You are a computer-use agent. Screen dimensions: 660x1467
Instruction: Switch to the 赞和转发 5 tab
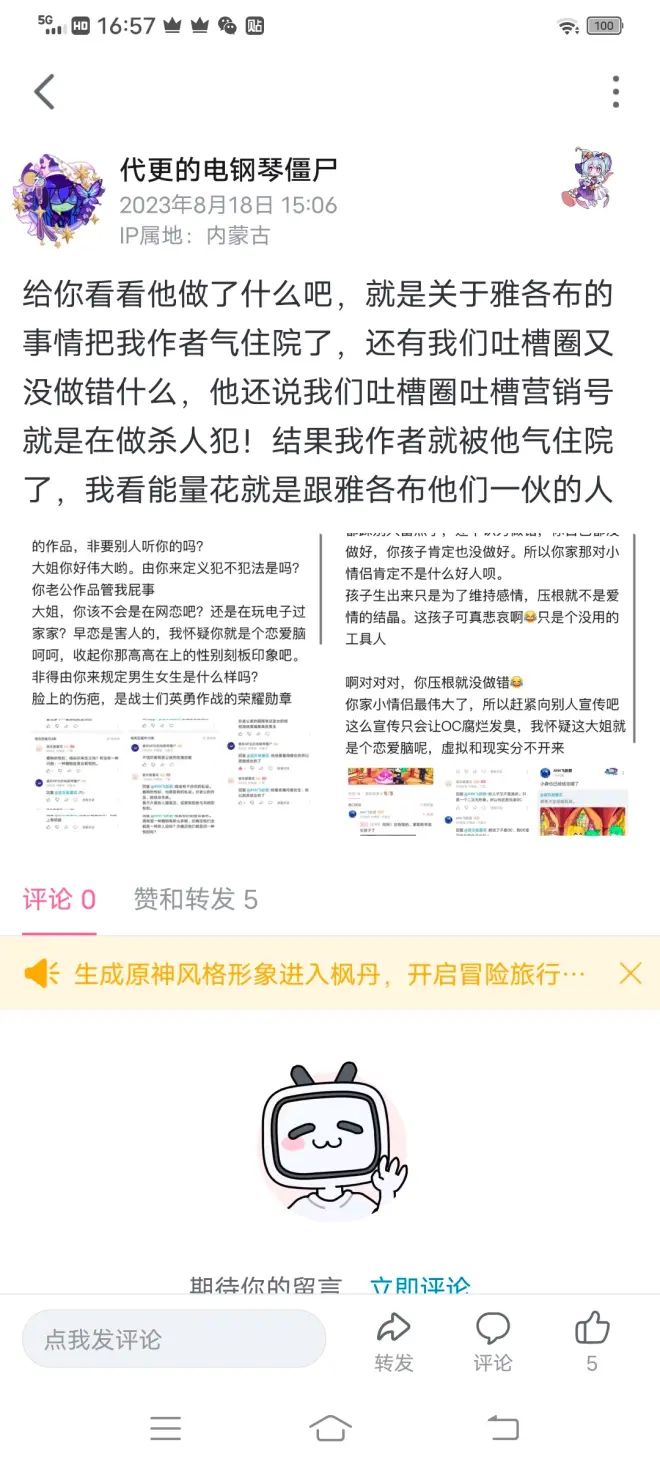tap(196, 899)
